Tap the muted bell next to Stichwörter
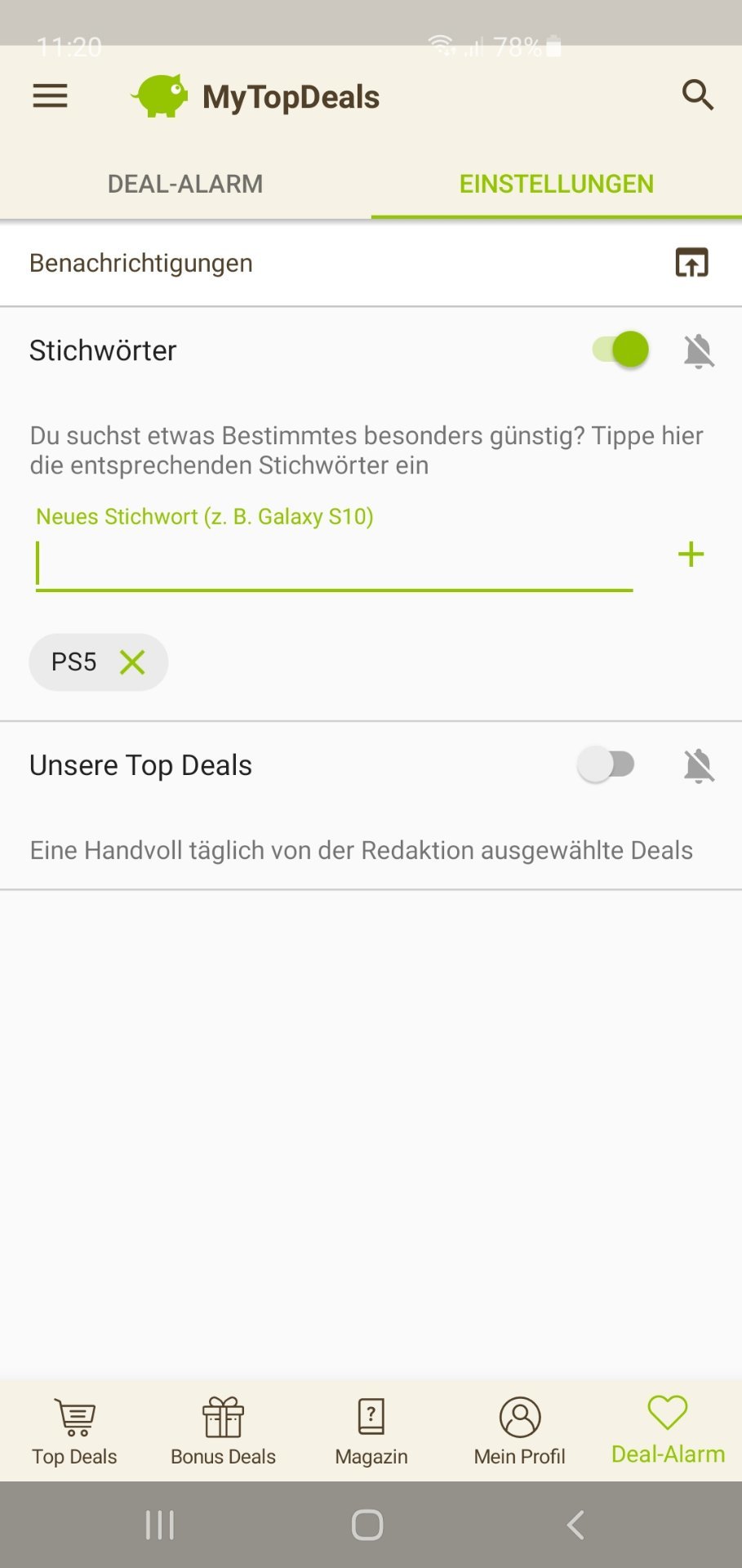 [x=699, y=351]
